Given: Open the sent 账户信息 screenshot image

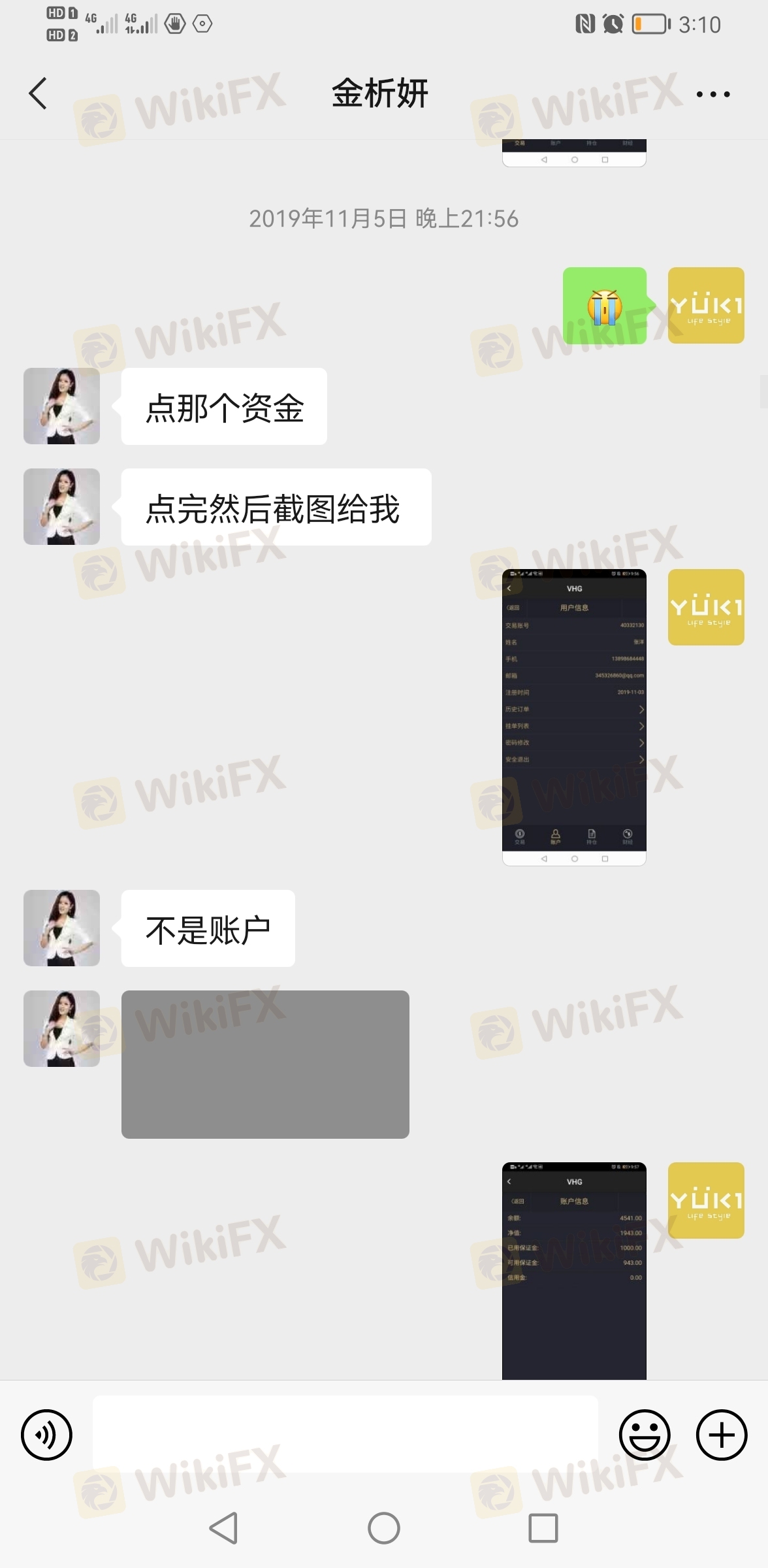Looking at the screenshot, I should tap(574, 1270).
